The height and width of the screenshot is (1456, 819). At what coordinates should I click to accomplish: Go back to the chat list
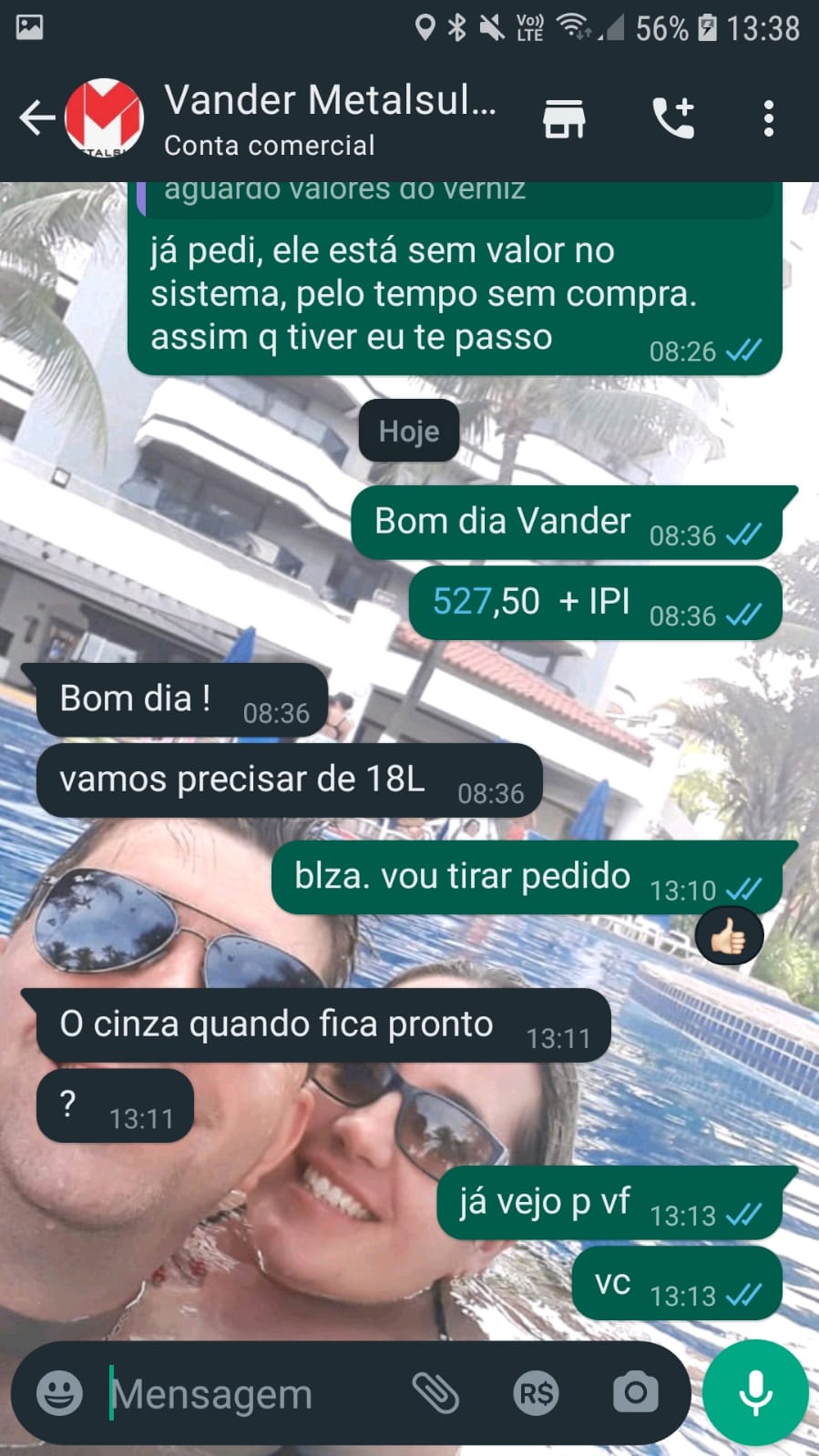click(36, 118)
